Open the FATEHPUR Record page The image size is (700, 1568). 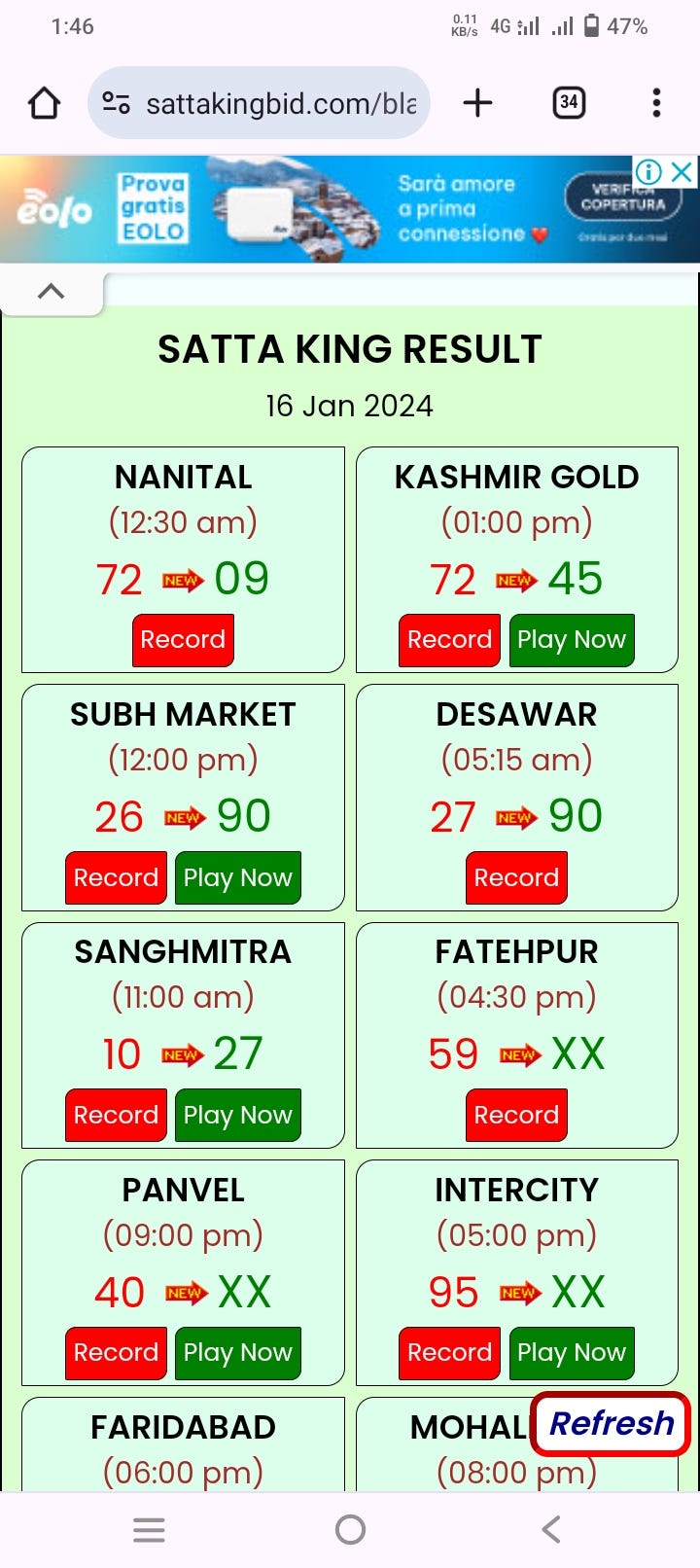516,1115
